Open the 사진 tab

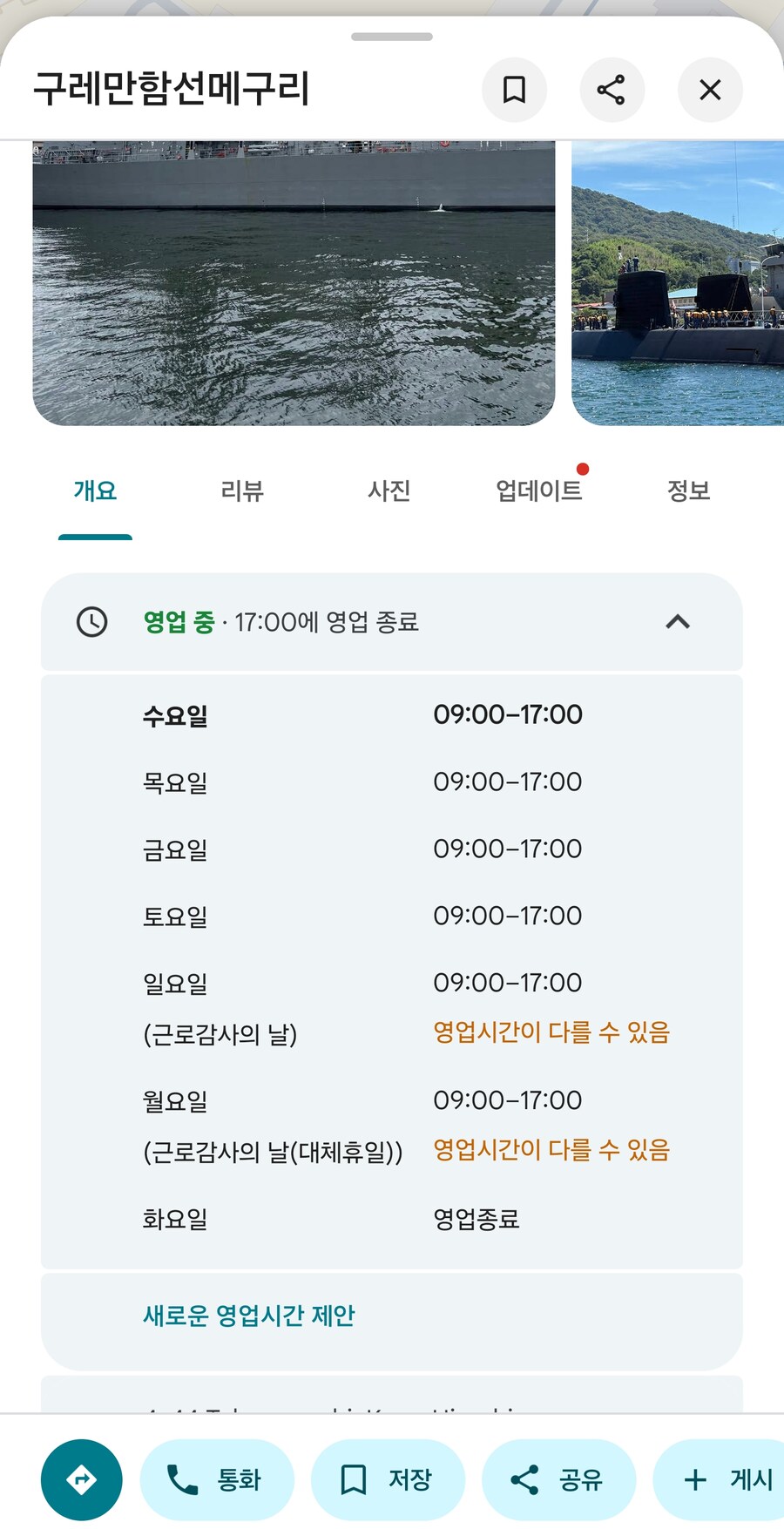(x=389, y=490)
